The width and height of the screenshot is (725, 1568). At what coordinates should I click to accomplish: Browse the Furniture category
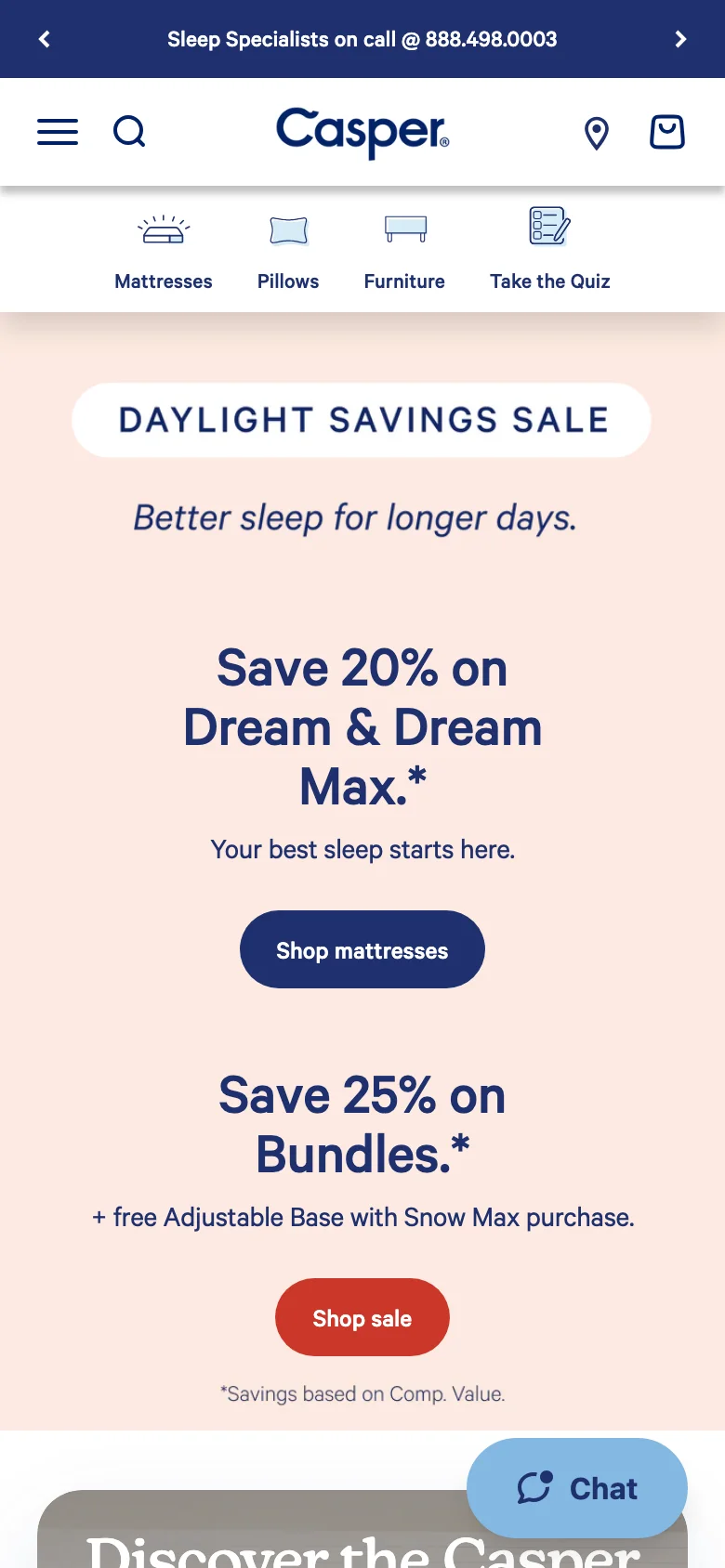(x=404, y=251)
